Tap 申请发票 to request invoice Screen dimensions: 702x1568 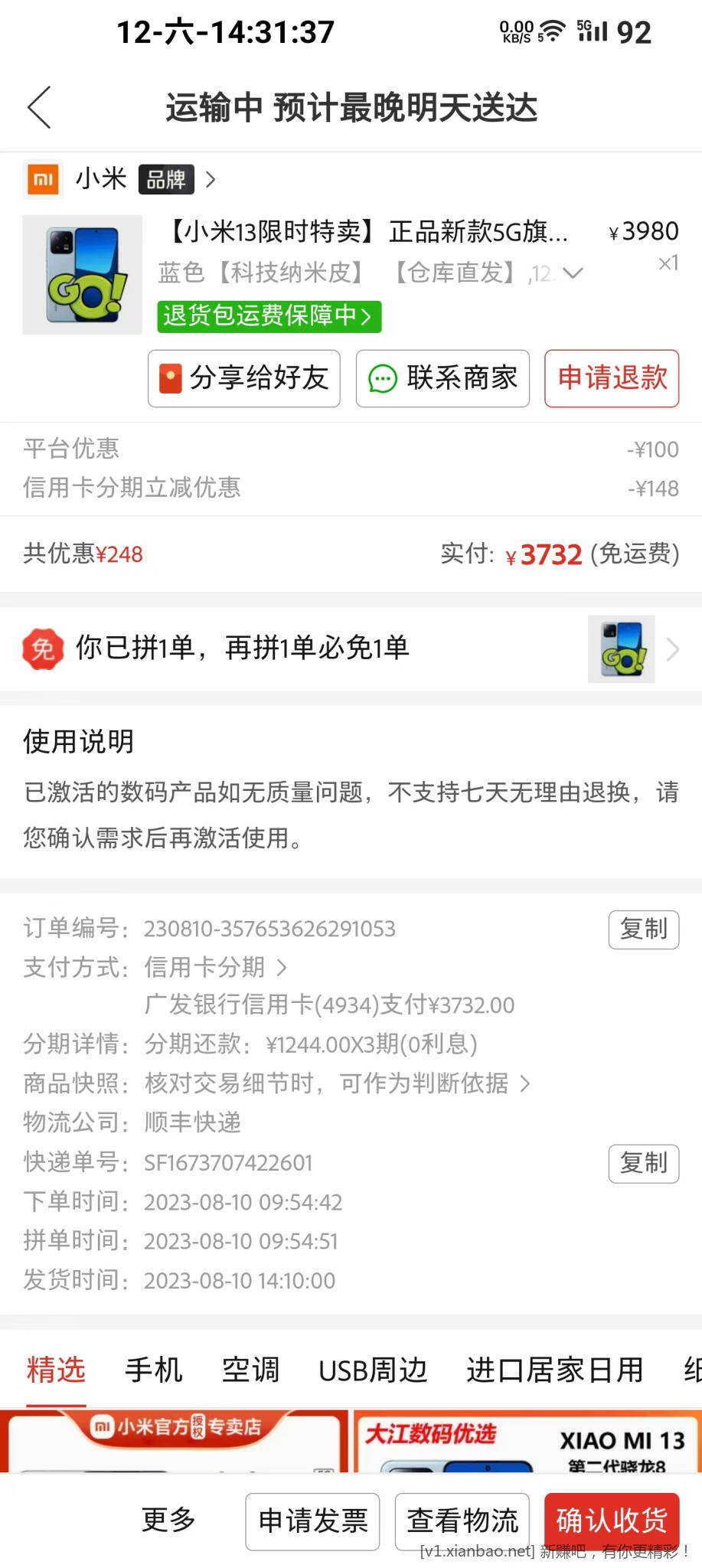(312, 1521)
